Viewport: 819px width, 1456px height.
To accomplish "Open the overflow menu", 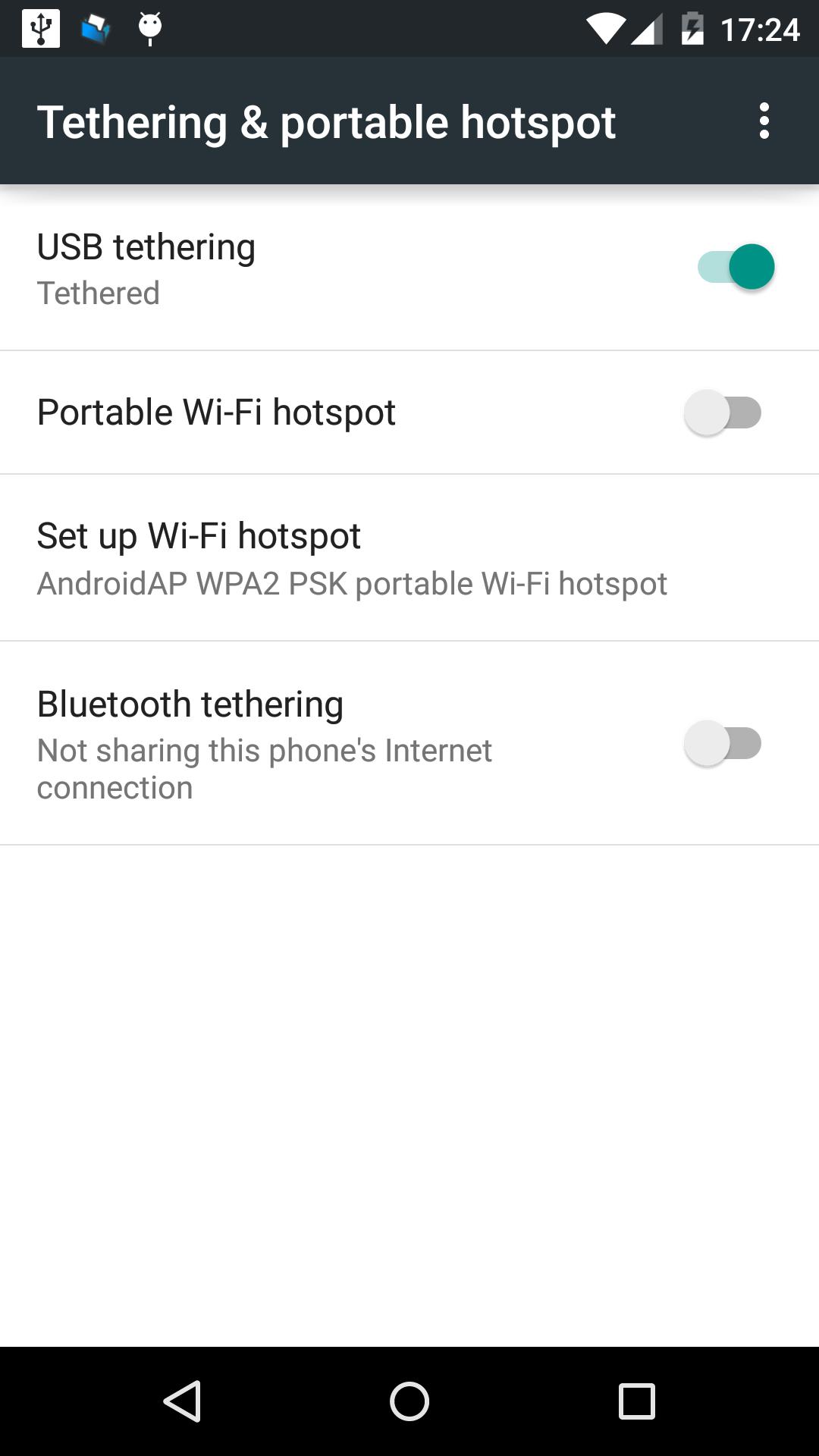I will coord(764,121).
